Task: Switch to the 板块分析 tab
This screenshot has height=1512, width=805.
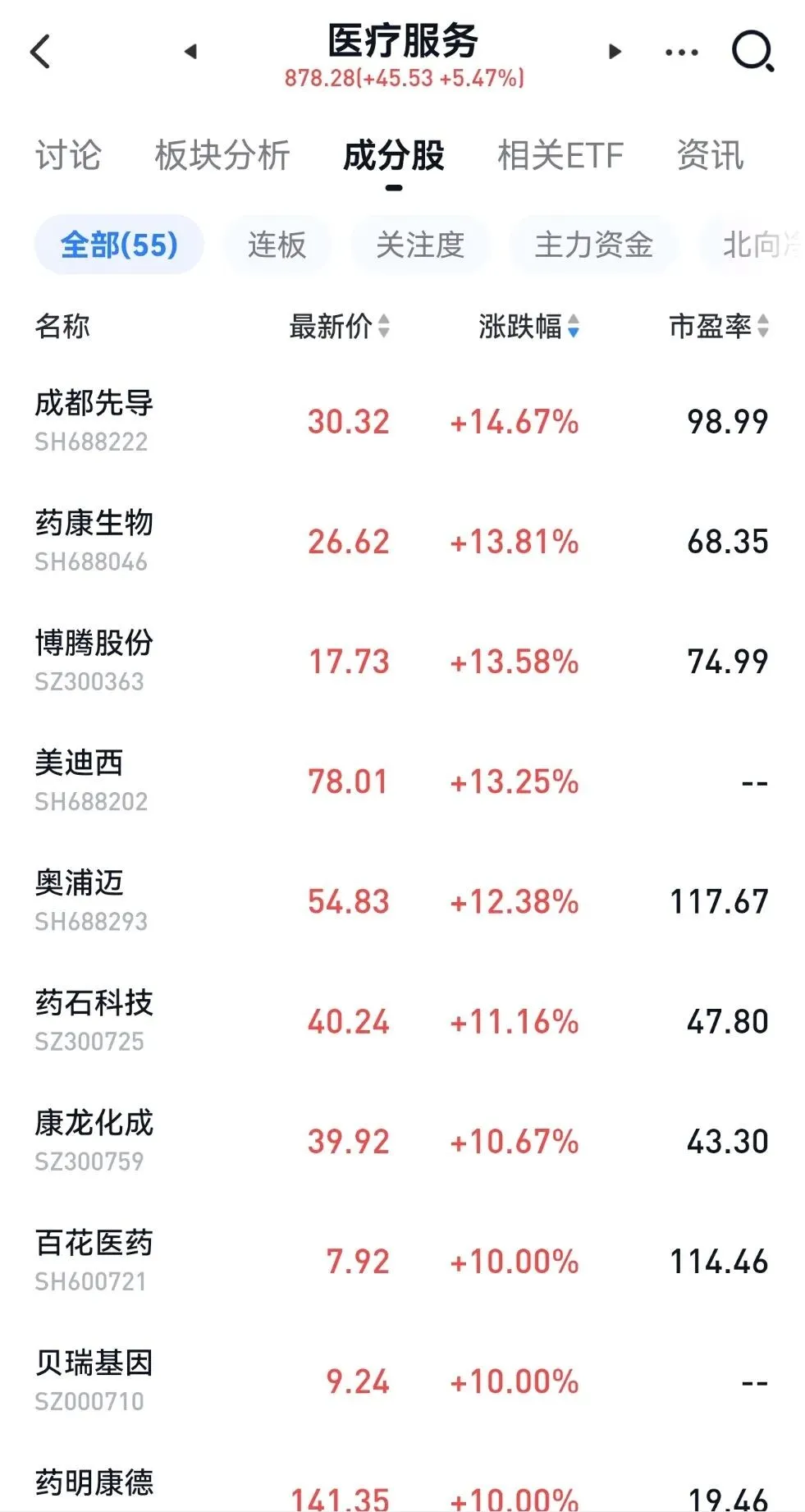Action: pyautogui.click(x=222, y=155)
